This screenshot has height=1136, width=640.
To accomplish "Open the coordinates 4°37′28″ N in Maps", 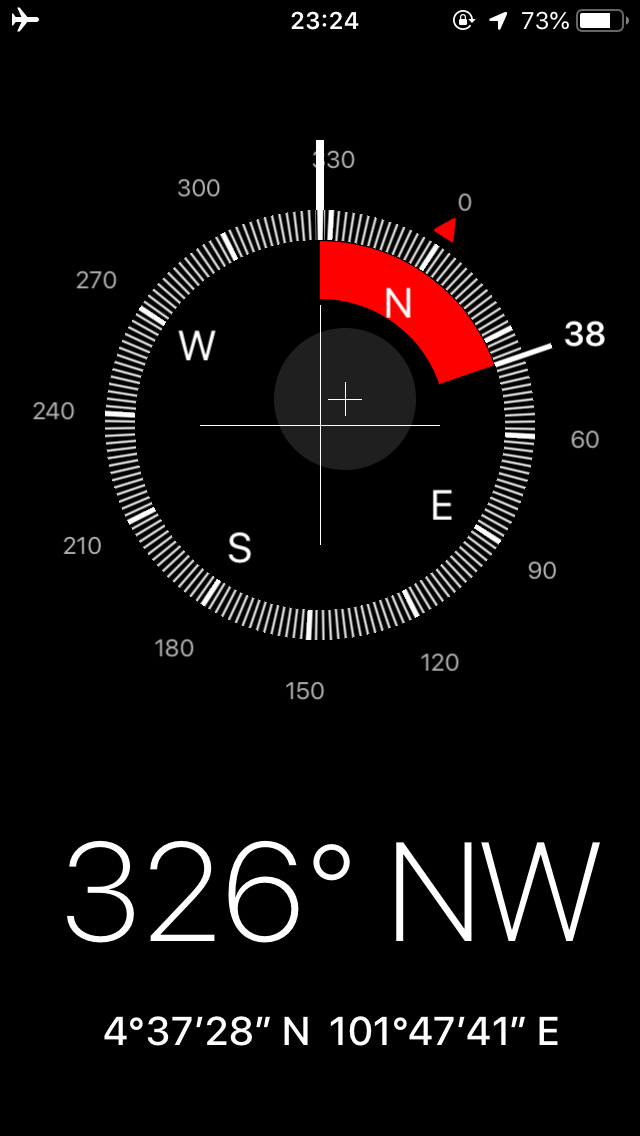I will click(x=330, y=1031).
